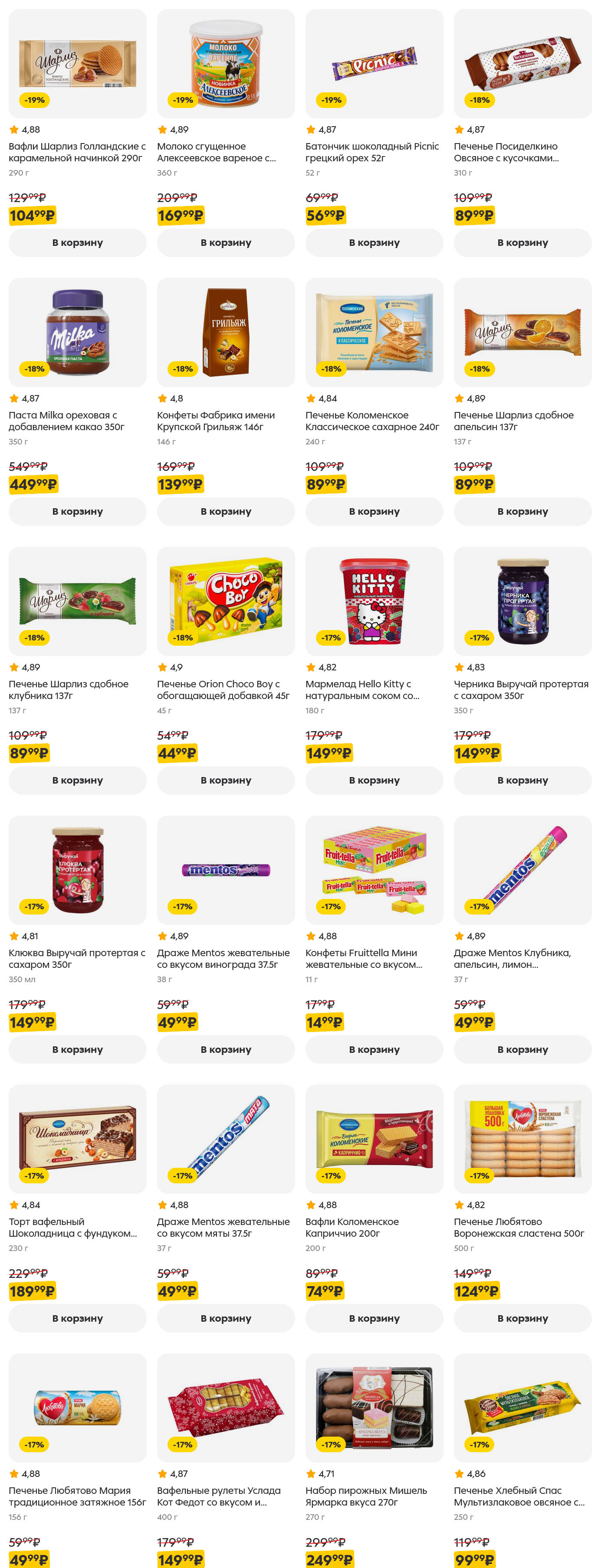Viewport: 608px width, 1568px height.
Task: Open Печенье Шарлиз сдобное клубника card
Action: (x=77, y=601)
